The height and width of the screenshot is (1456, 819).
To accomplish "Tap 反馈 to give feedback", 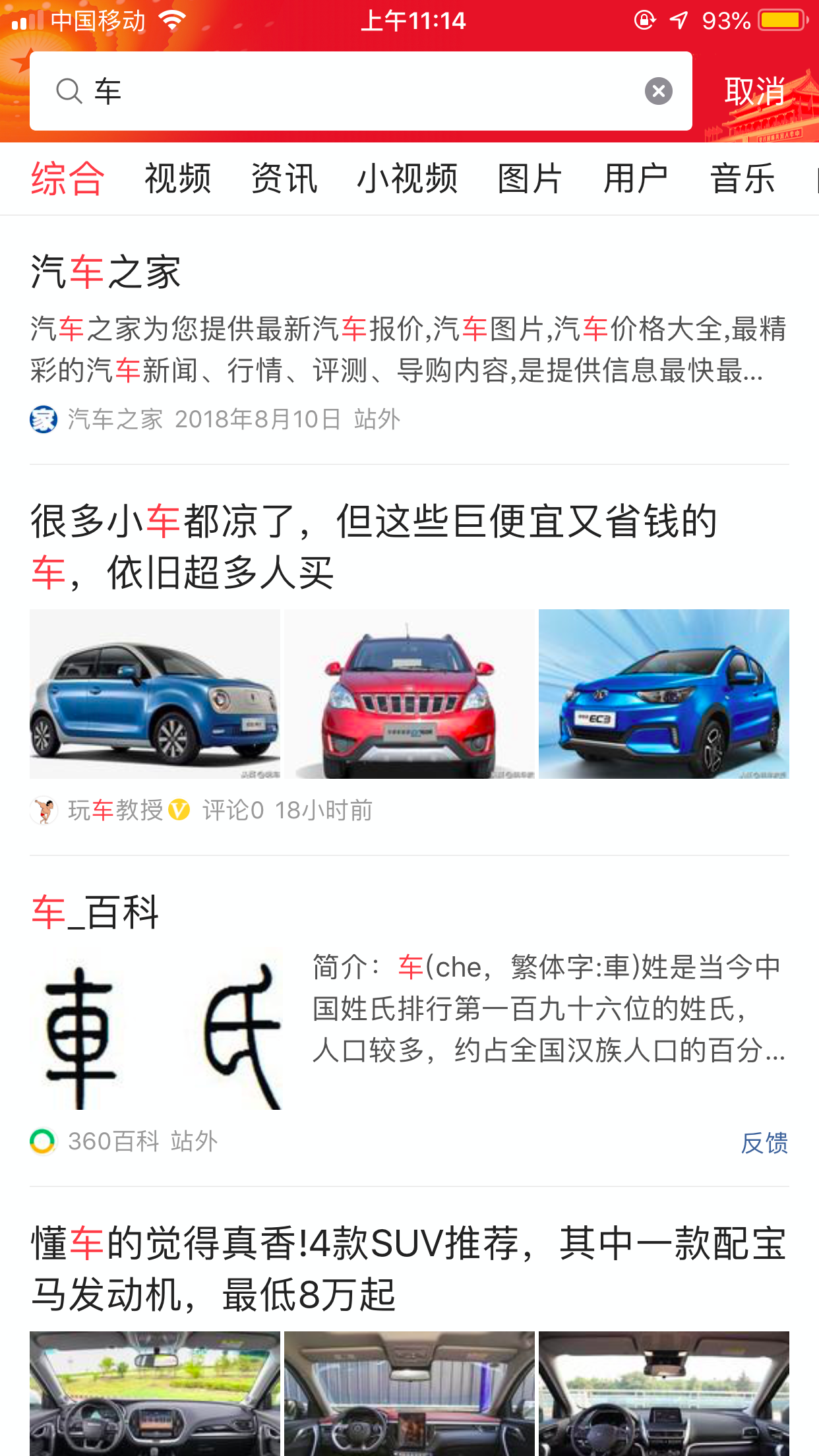I will [764, 1143].
